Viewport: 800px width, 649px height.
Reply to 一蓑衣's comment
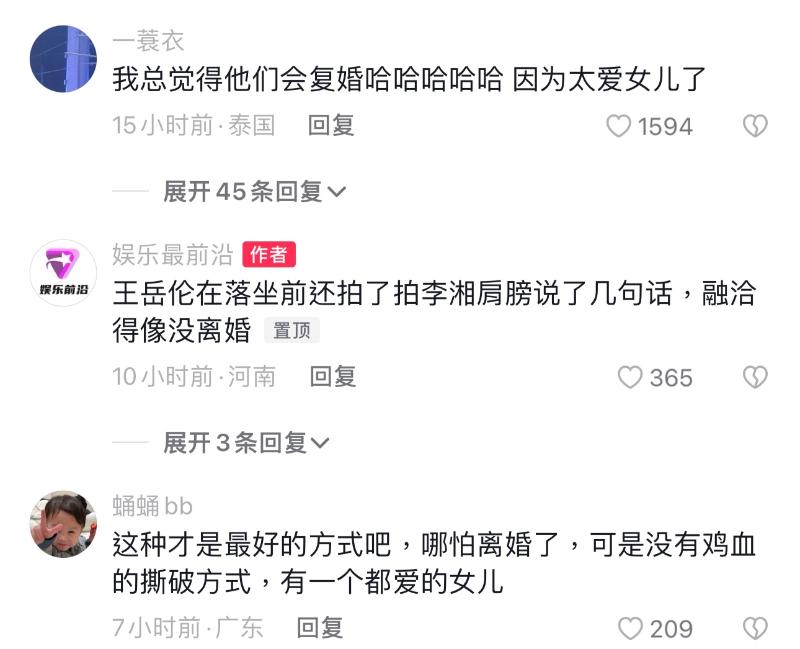(x=331, y=126)
